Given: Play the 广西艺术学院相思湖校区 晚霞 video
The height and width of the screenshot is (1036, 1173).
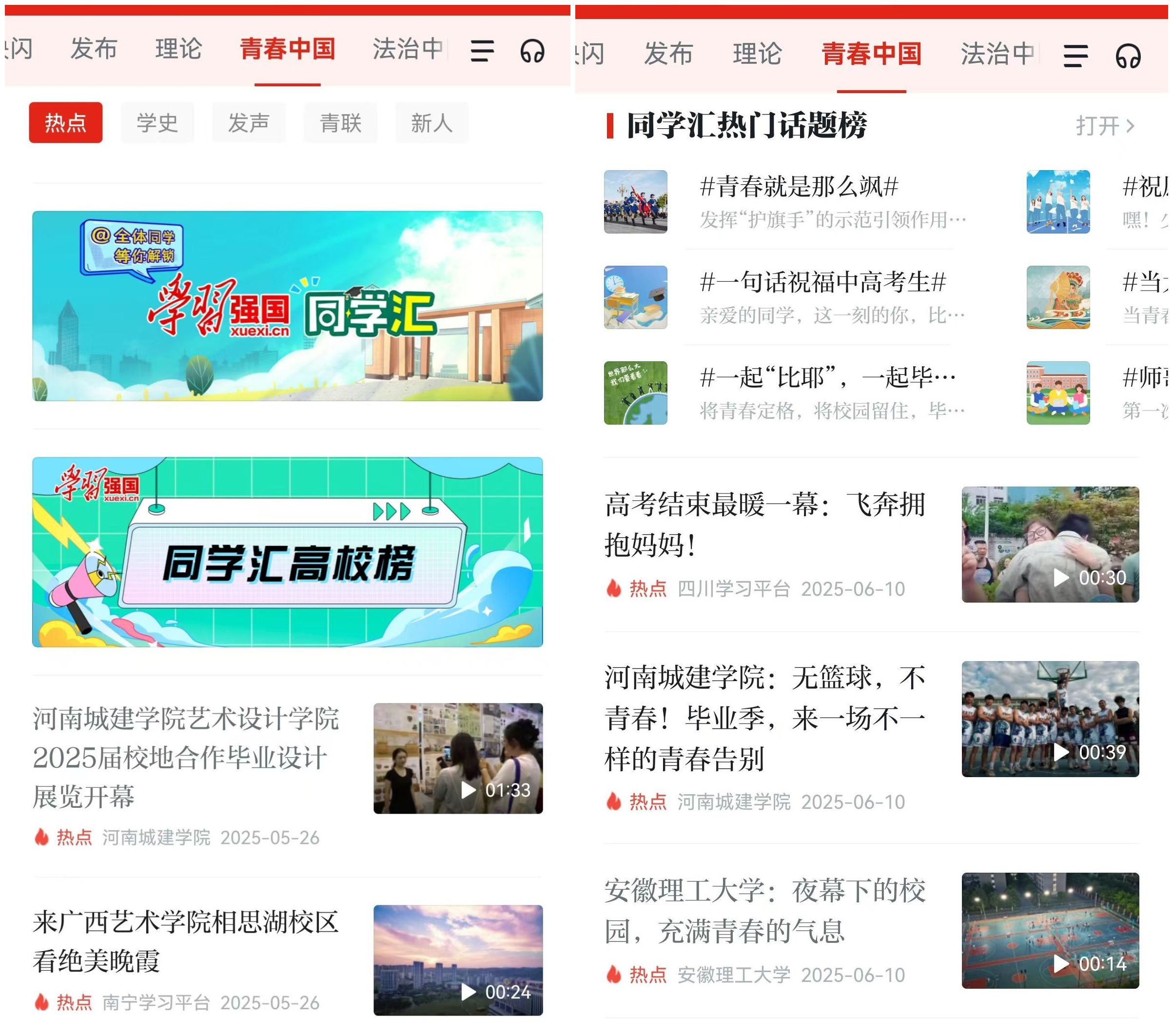Looking at the screenshot, I should pos(457,959).
